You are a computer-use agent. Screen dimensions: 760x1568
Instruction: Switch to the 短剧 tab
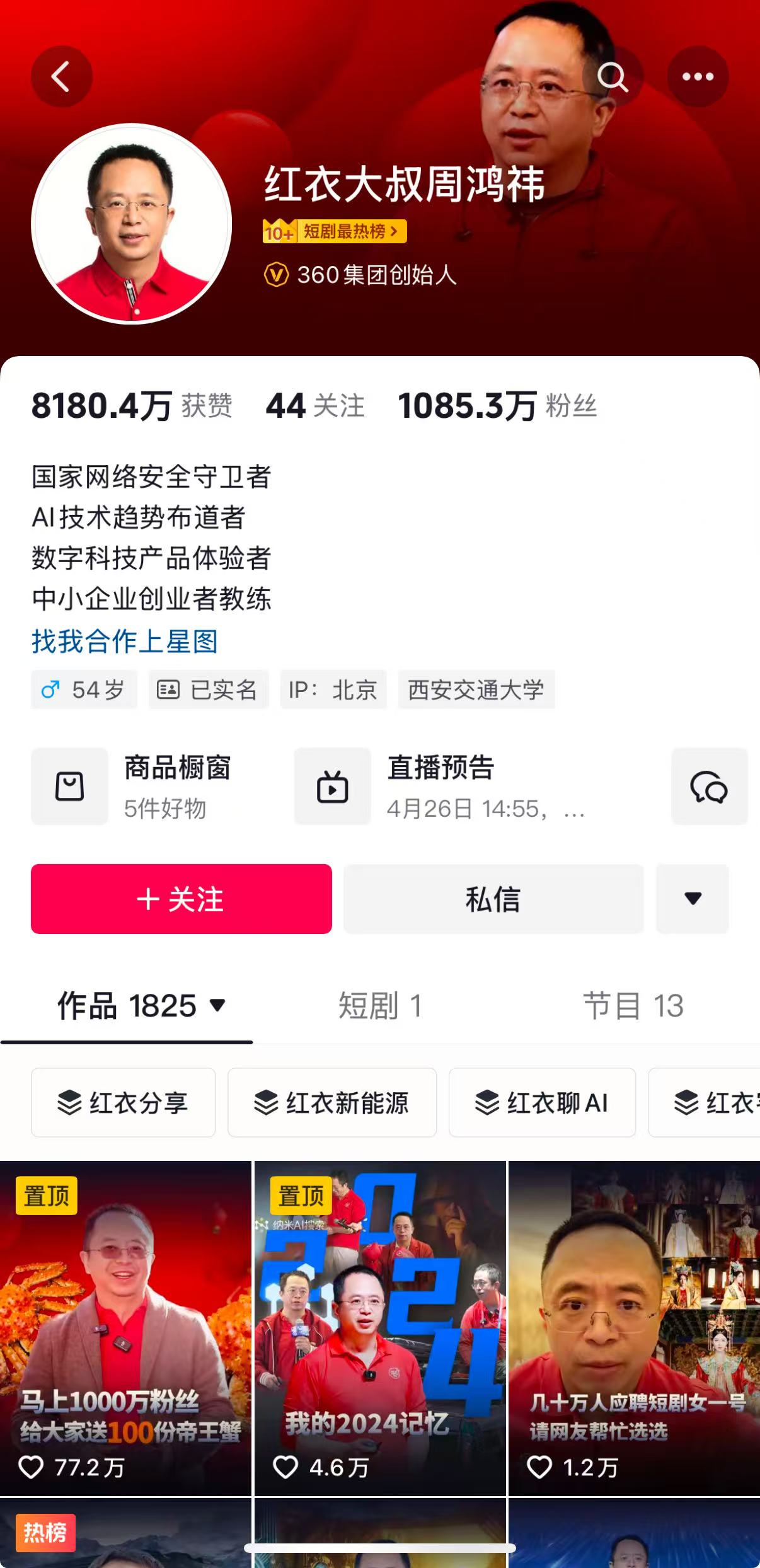tap(380, 1005)
